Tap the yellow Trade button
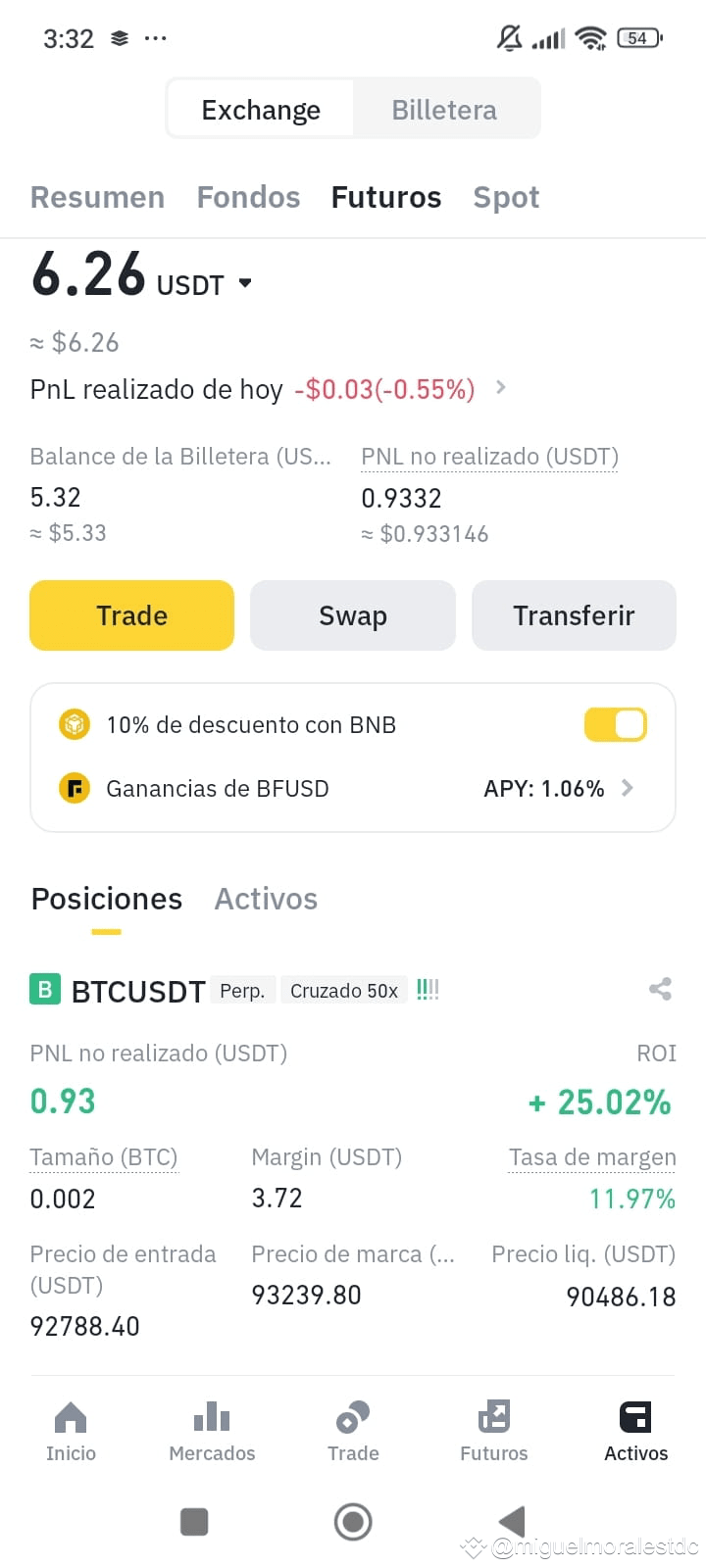706x1568 pixels. [132, 615]
